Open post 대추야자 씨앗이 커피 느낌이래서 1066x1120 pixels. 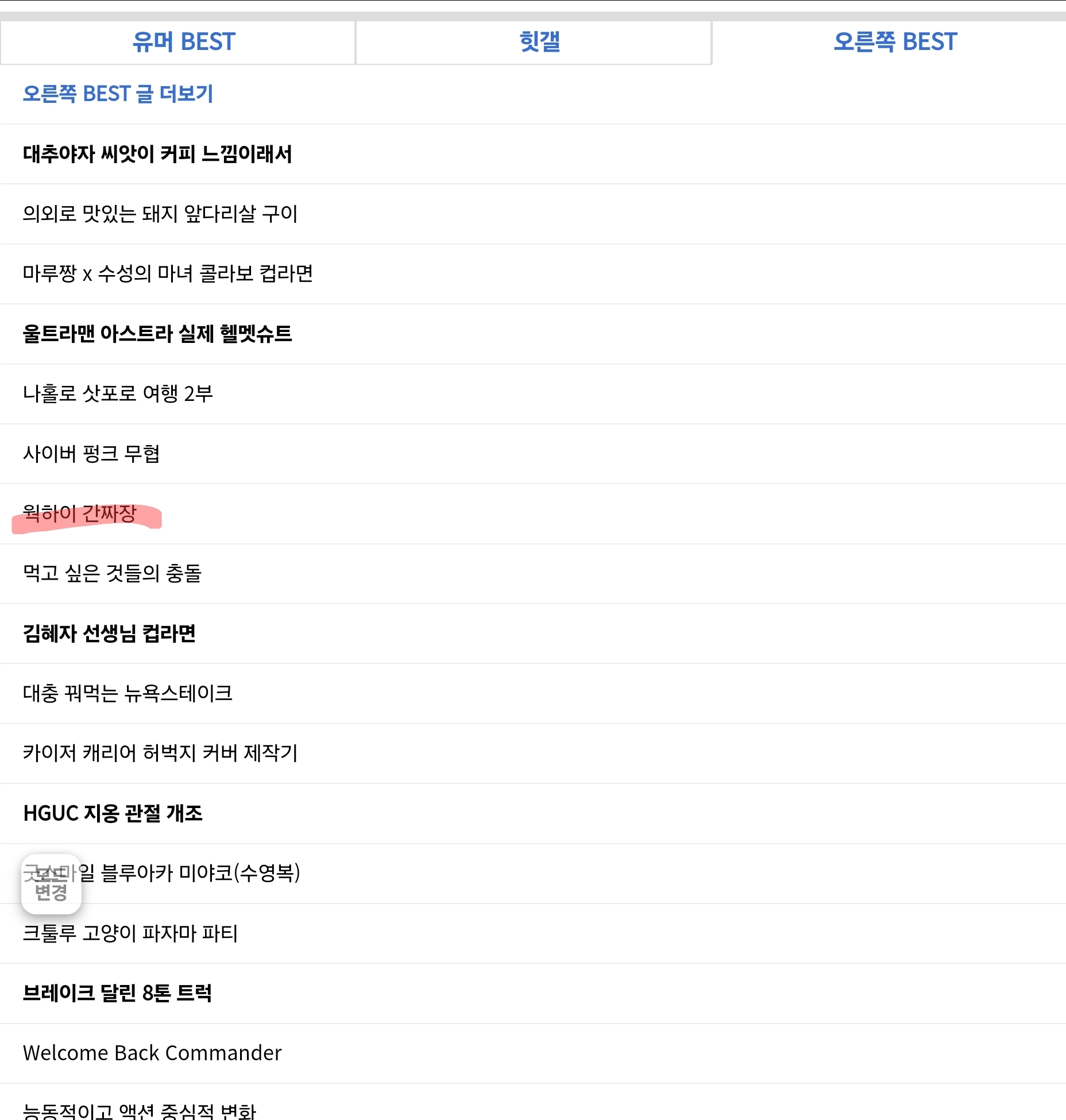[x=157, y=154]
